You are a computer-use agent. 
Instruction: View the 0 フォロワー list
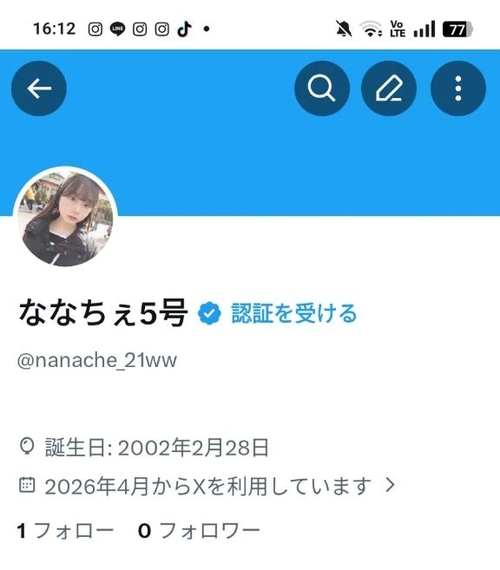click(x=199, y=530)
